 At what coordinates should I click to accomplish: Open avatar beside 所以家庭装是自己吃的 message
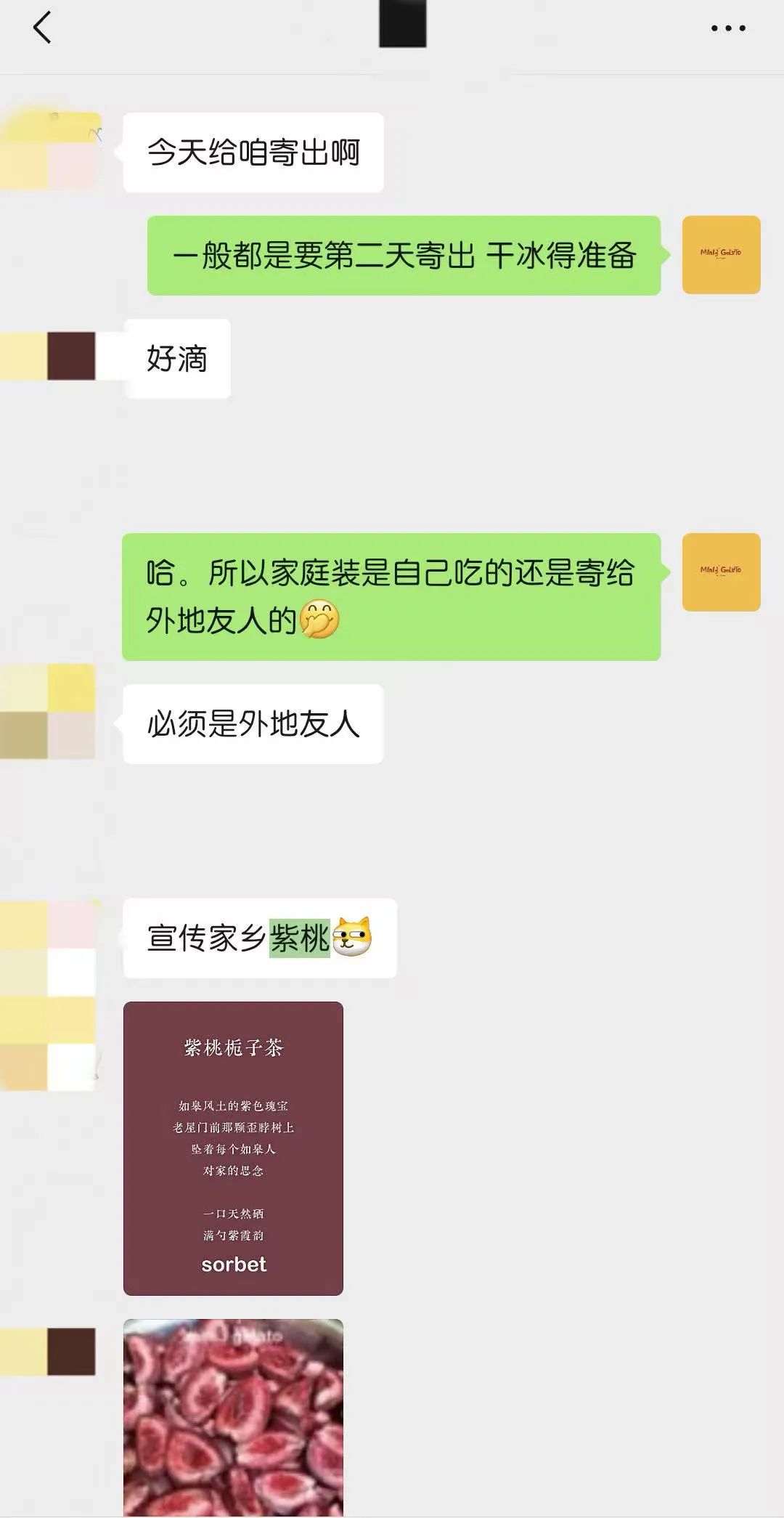(721, 572)
